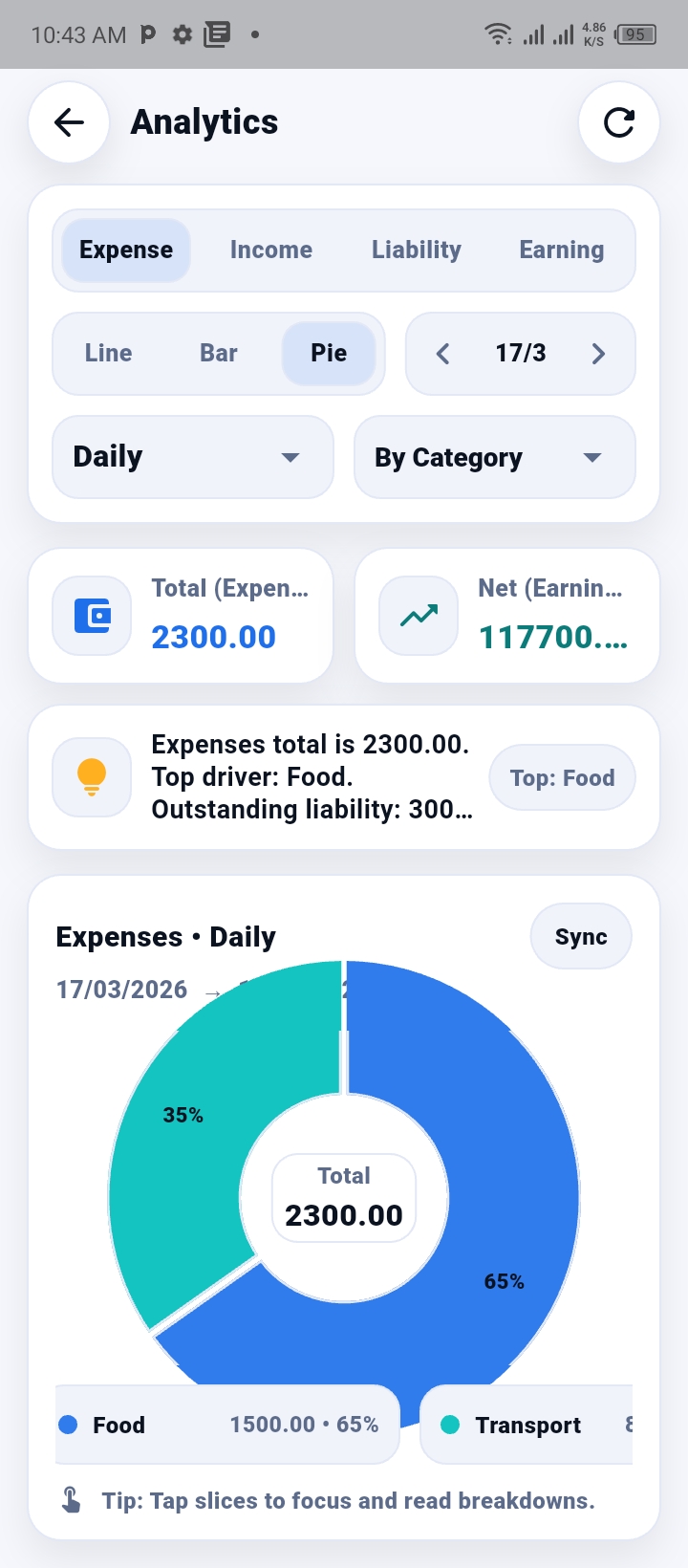Image resolution: width=688 pixels, height=1568 pixels.
Task: Show the Line chart view
Action: [x=109, y=354]
